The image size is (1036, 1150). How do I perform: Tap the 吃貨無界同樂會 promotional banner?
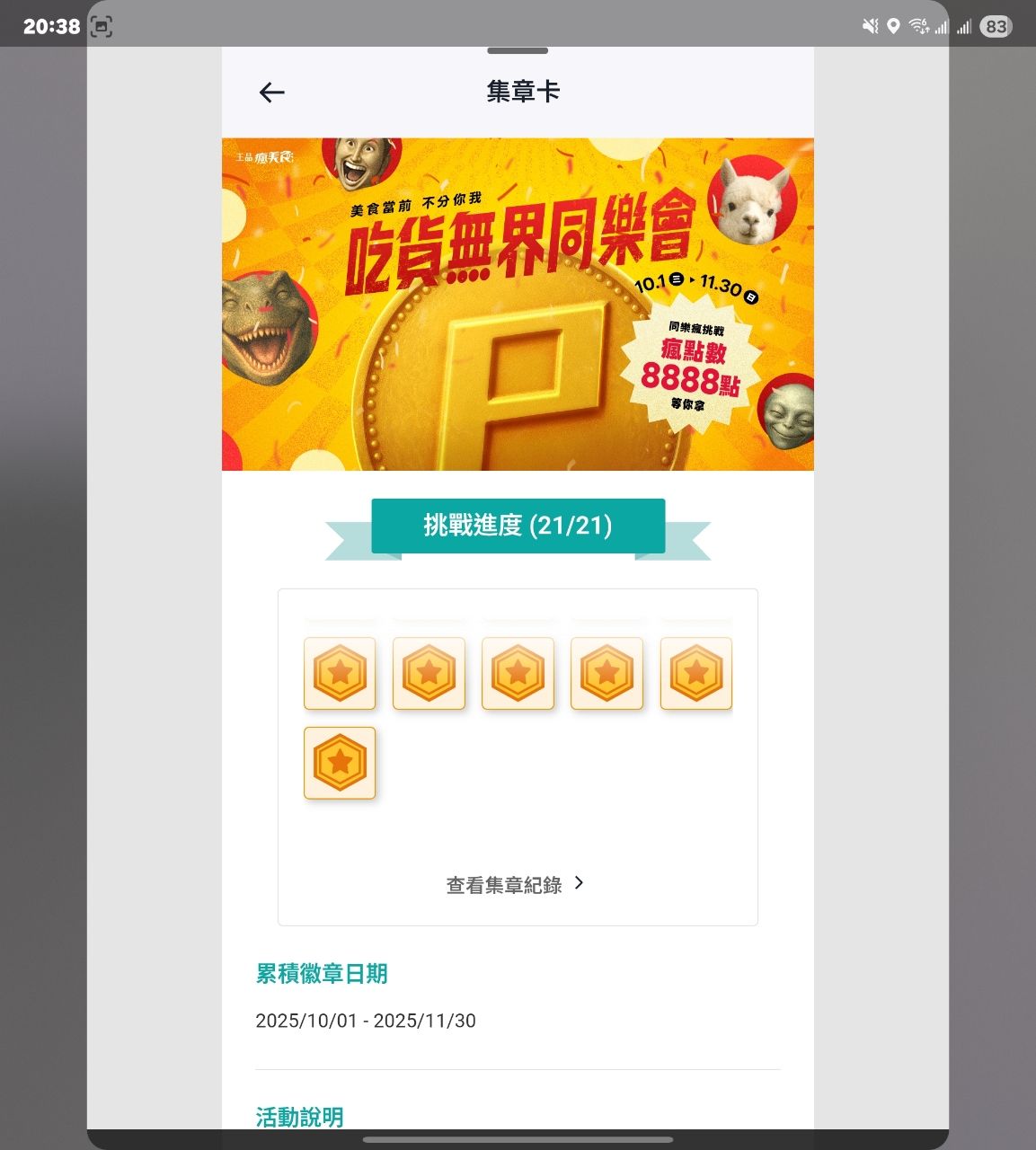coord(518,304)
